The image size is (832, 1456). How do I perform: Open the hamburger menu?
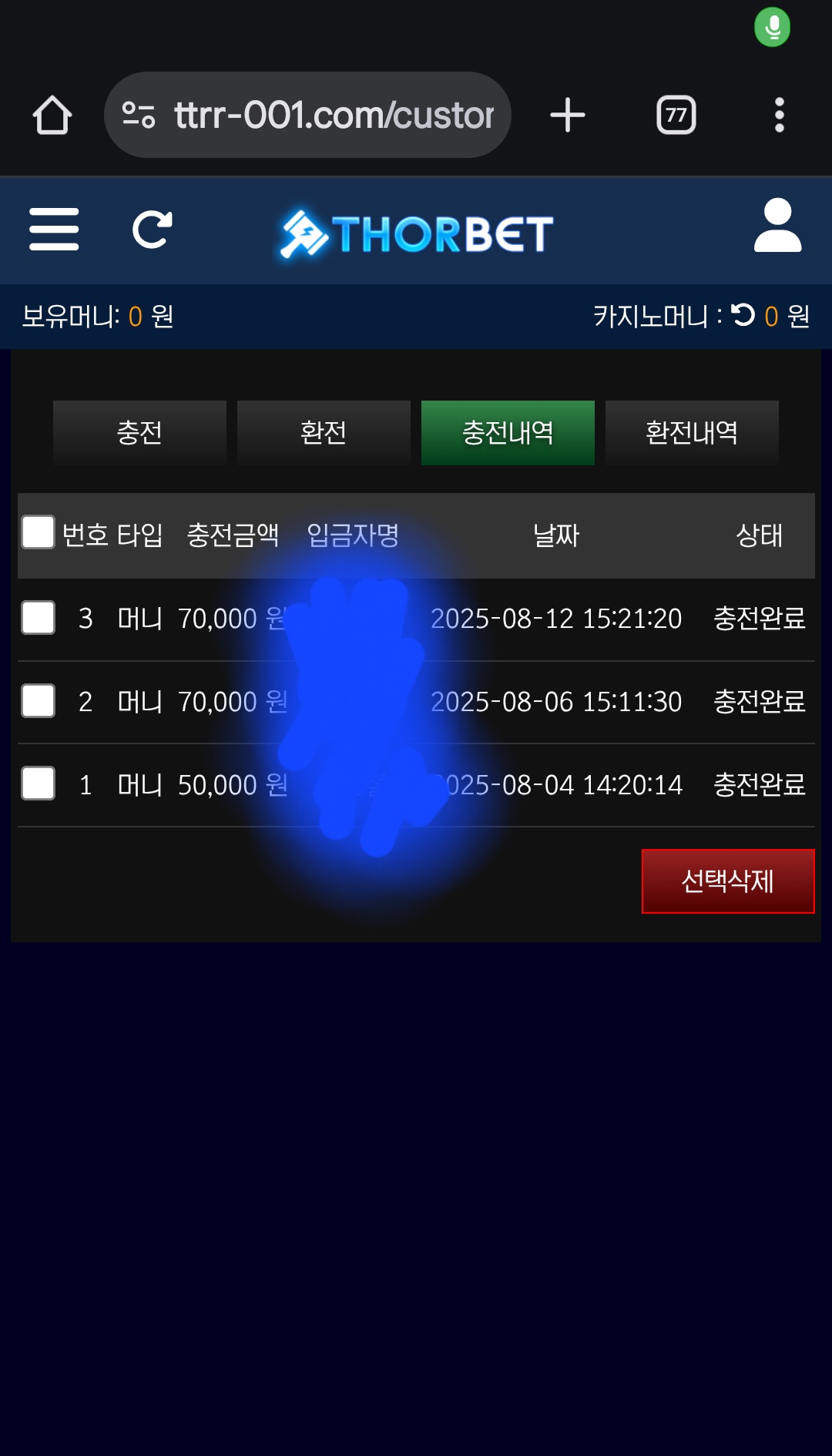[x=54, y=229]
